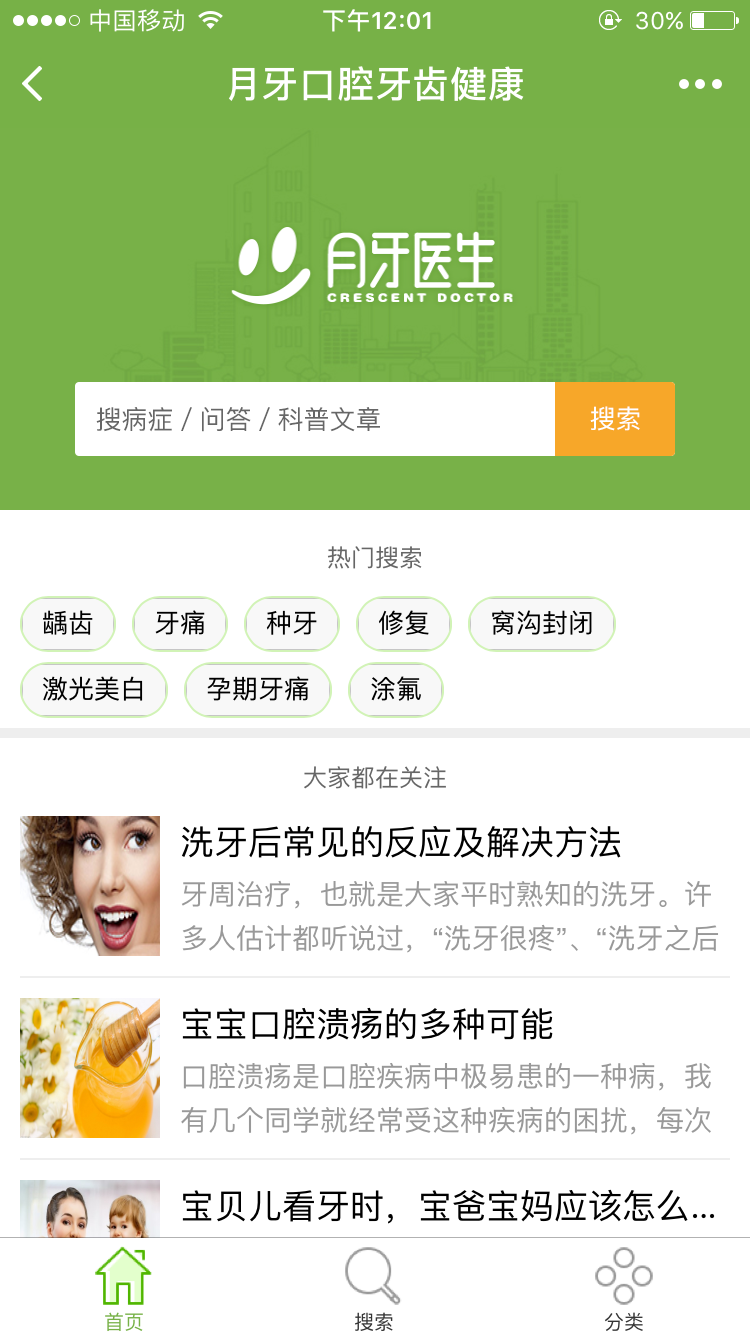
Task: Select the 涂氟 chip
Action: pos(396,690)
